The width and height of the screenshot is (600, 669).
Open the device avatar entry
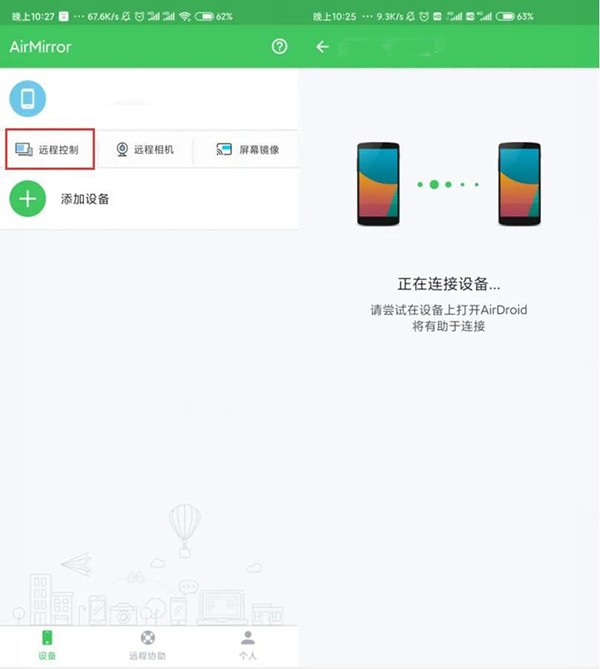[x=28, y=99]
